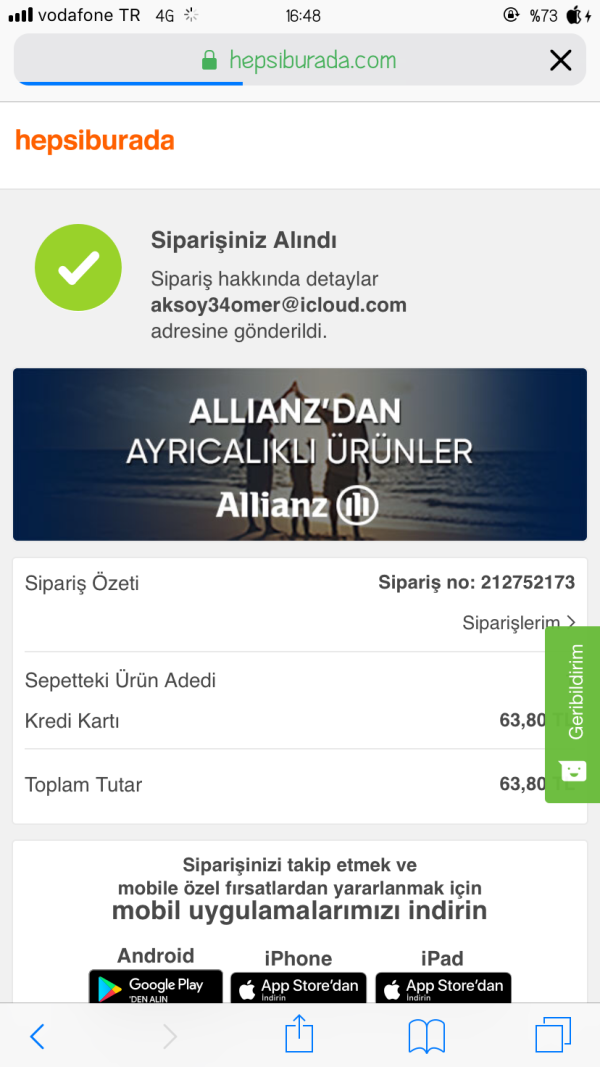The image size is (600, 1067).
Task: Download the iPhone app from App Store
Action: click(x=298, y=988)
